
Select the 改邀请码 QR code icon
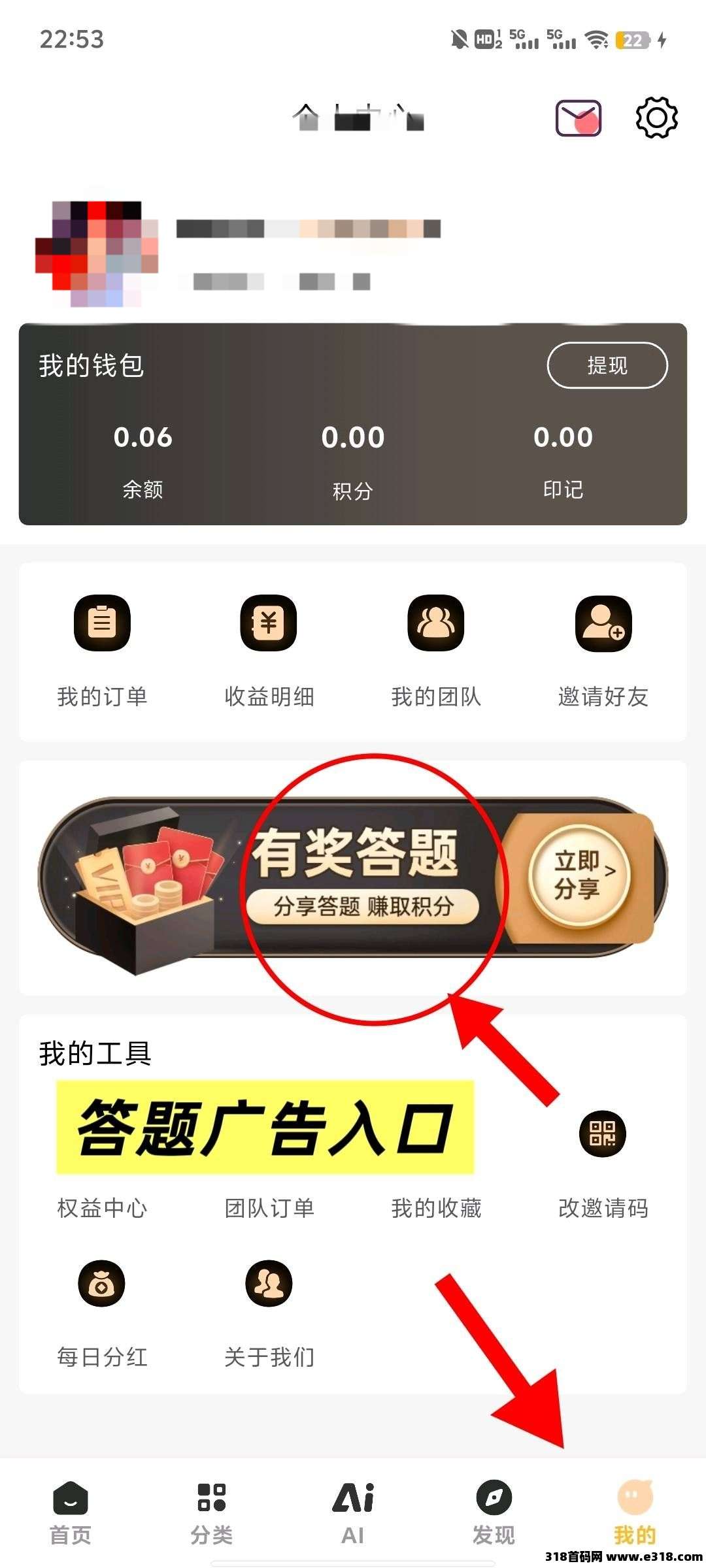[603, 1134]
